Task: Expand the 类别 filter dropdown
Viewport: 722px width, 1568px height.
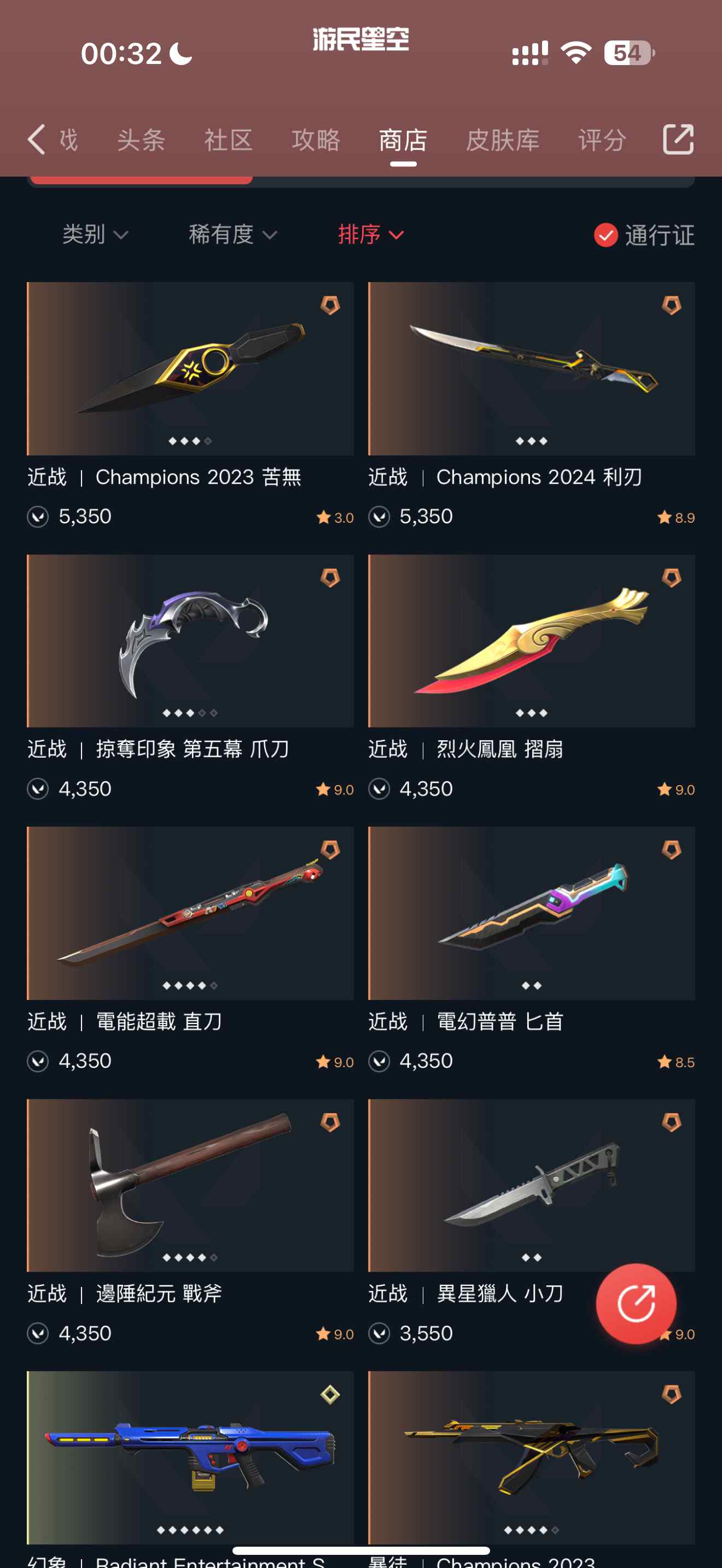Action: (x=96, y=235)
